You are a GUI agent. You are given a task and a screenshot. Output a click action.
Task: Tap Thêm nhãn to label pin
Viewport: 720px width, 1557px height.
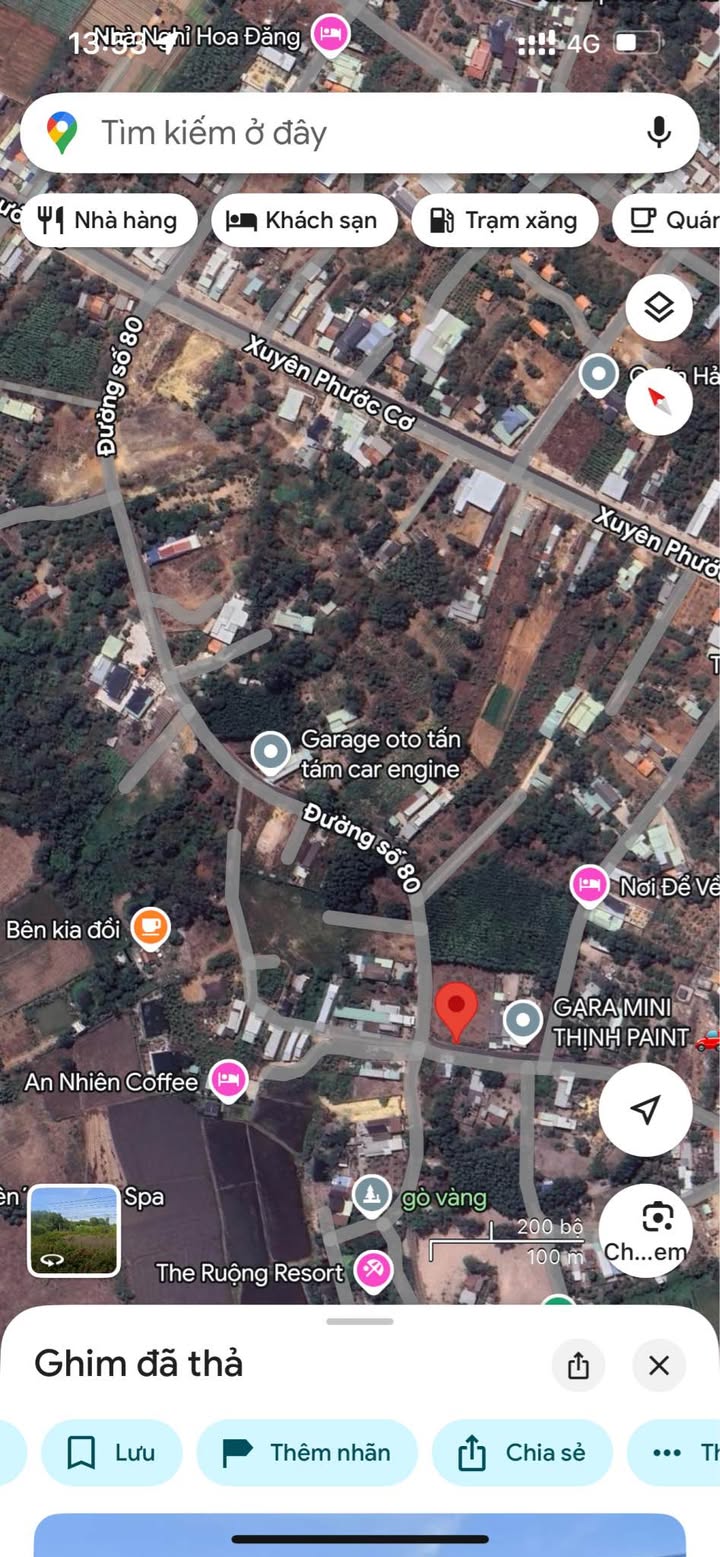[x=306, y=1452]
